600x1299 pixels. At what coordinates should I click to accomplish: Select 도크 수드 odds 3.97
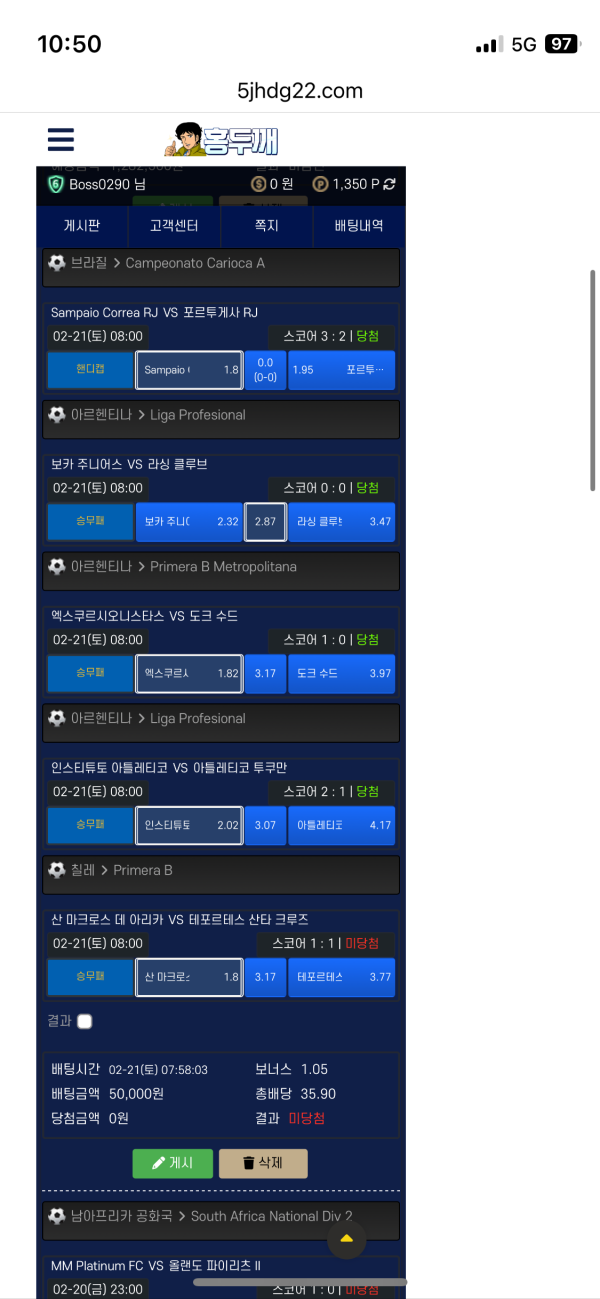point(341,674)
